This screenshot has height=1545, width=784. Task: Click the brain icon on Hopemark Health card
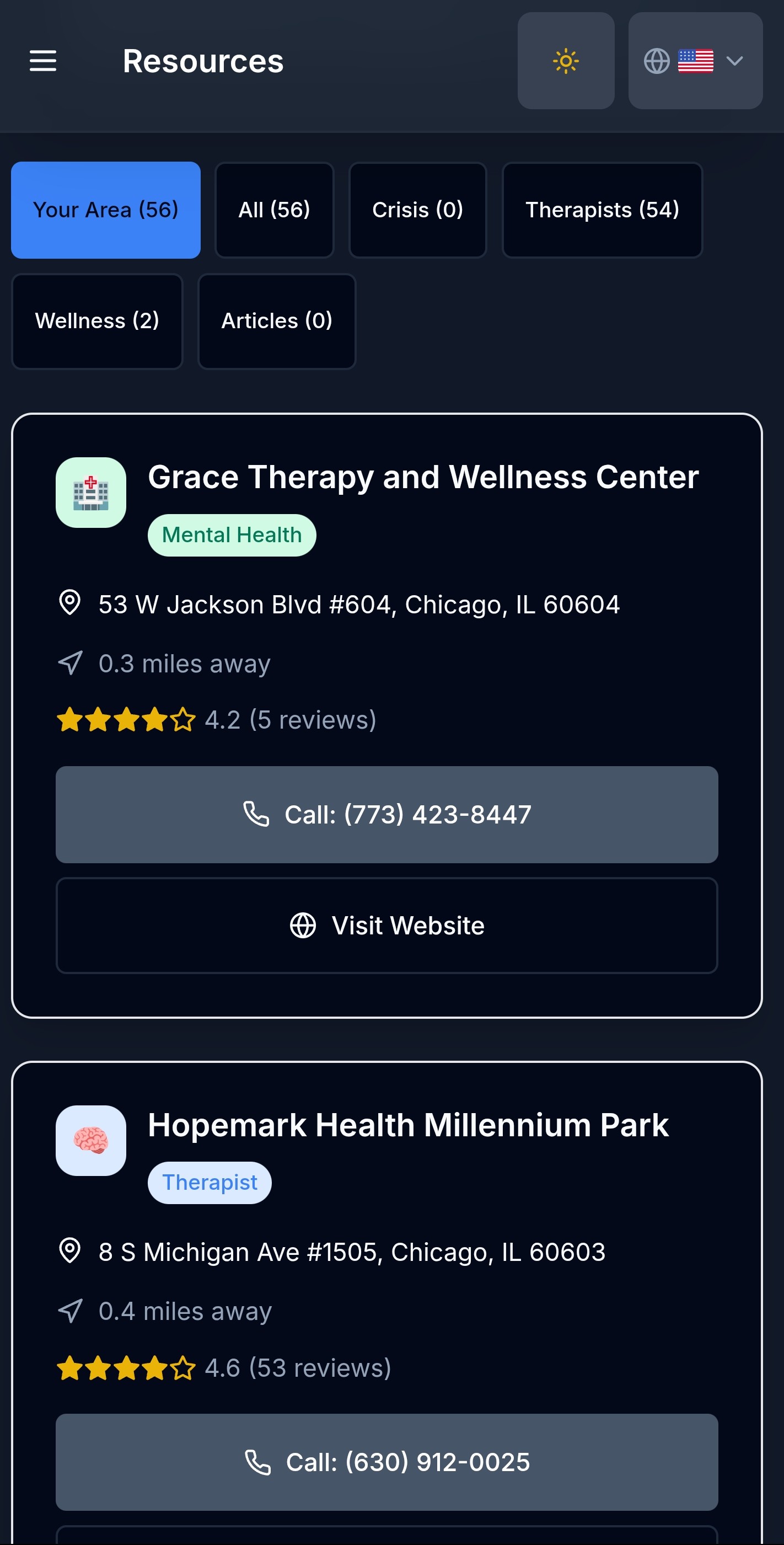90,1140
